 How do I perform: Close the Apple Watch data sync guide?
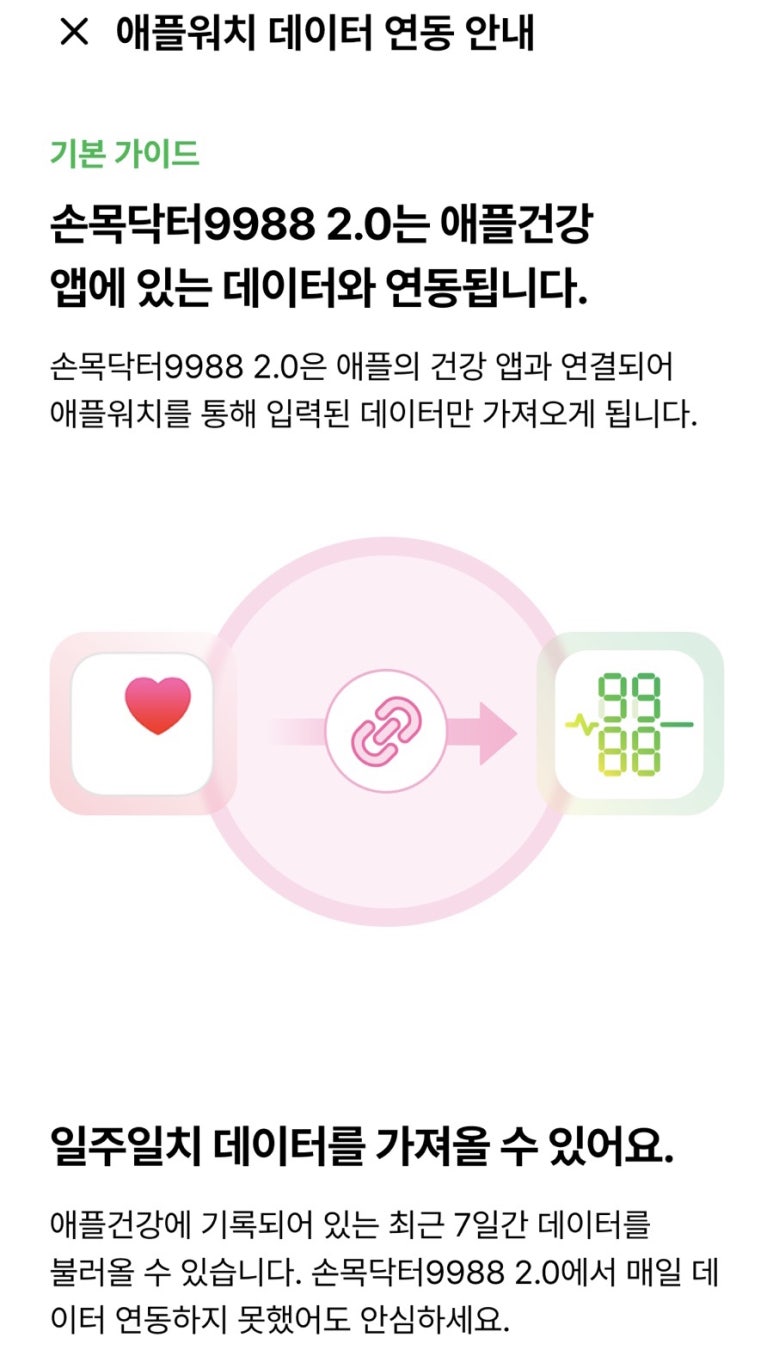[73, 33]
